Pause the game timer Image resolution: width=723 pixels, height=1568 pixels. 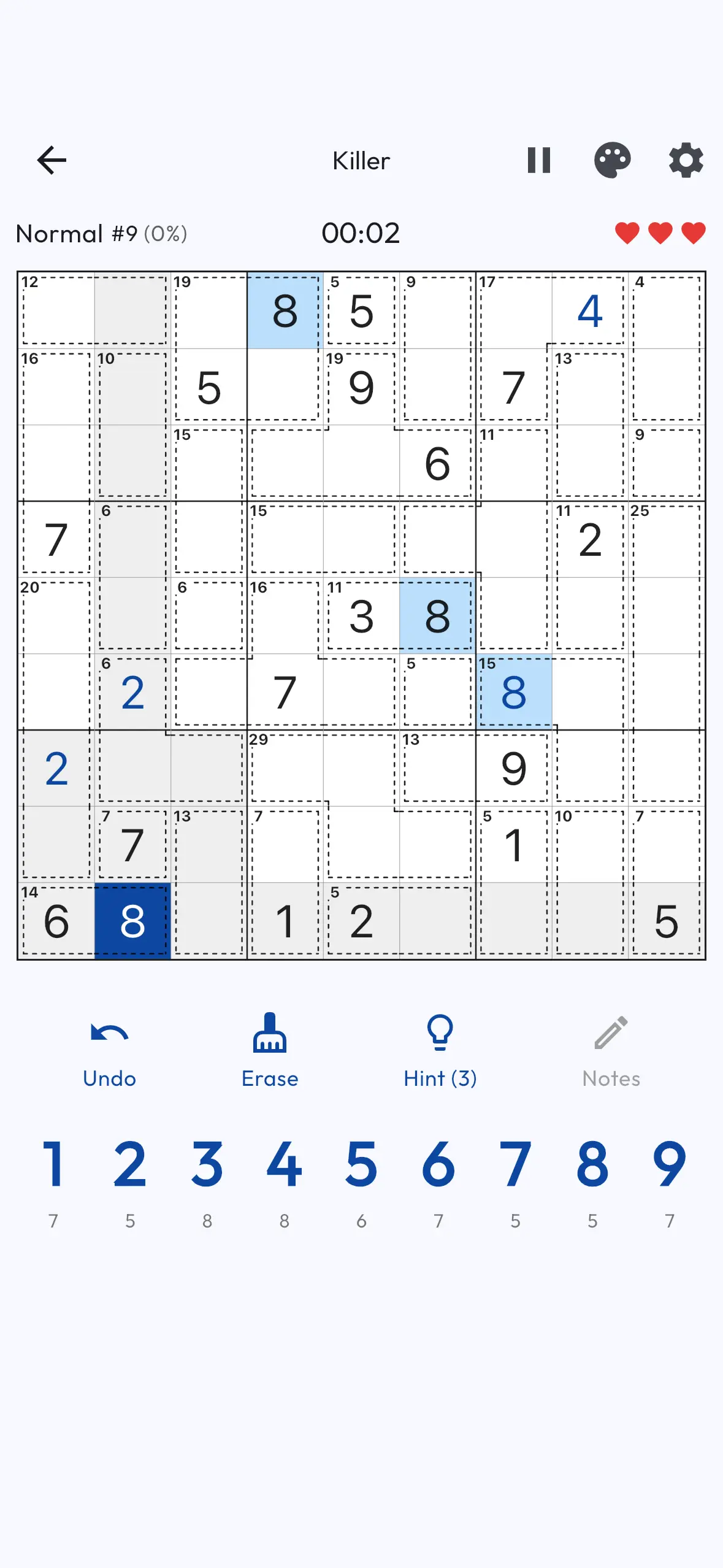[x=540, y=160]
